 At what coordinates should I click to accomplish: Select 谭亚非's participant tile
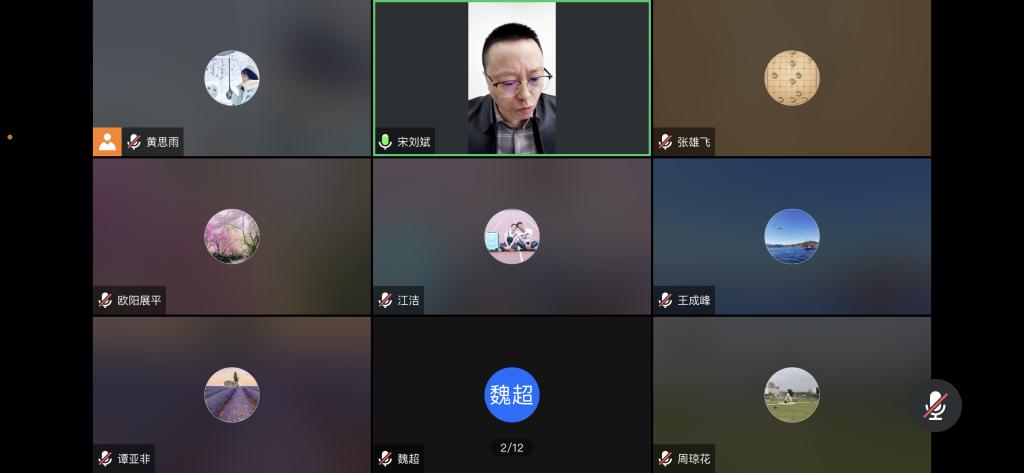click(x=232, y=394)
